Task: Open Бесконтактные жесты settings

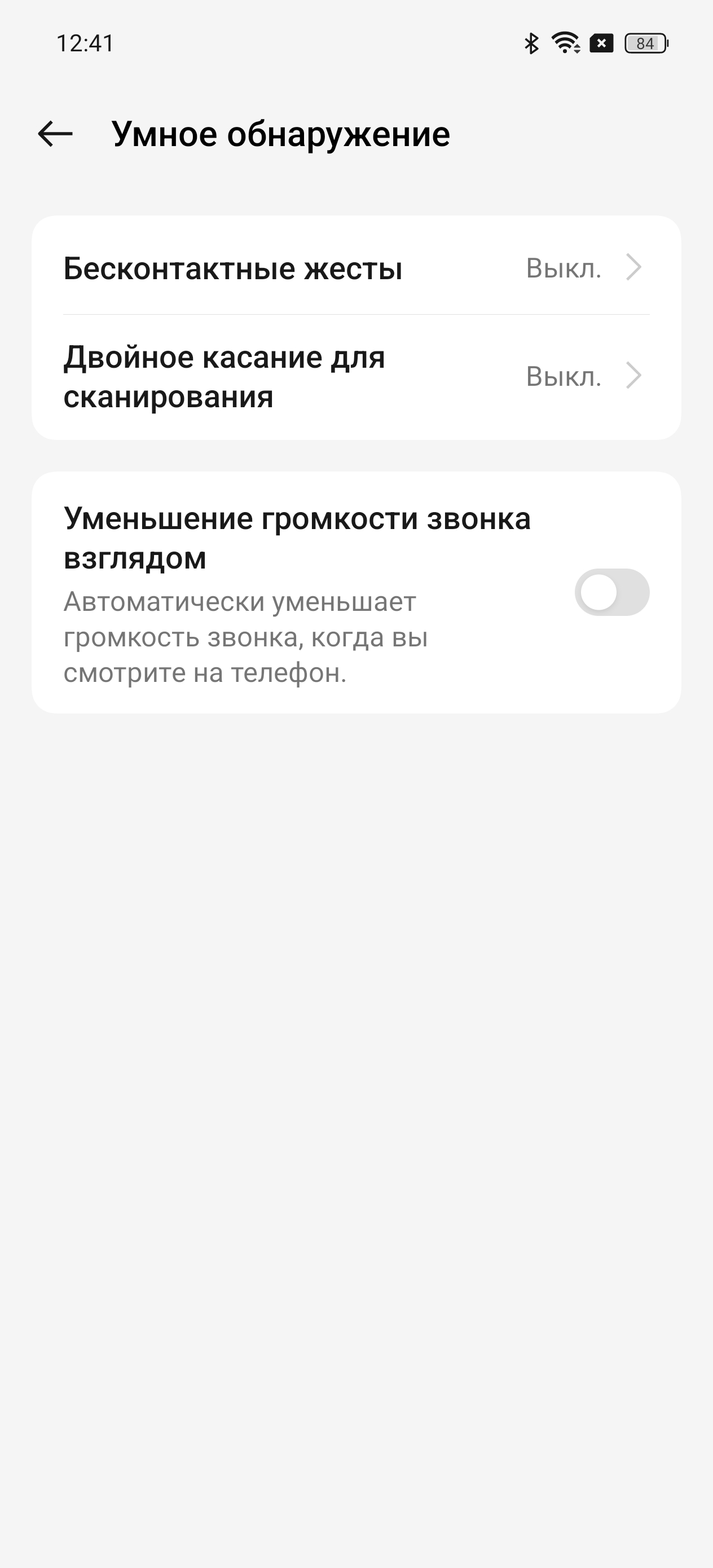Action: 355,268
